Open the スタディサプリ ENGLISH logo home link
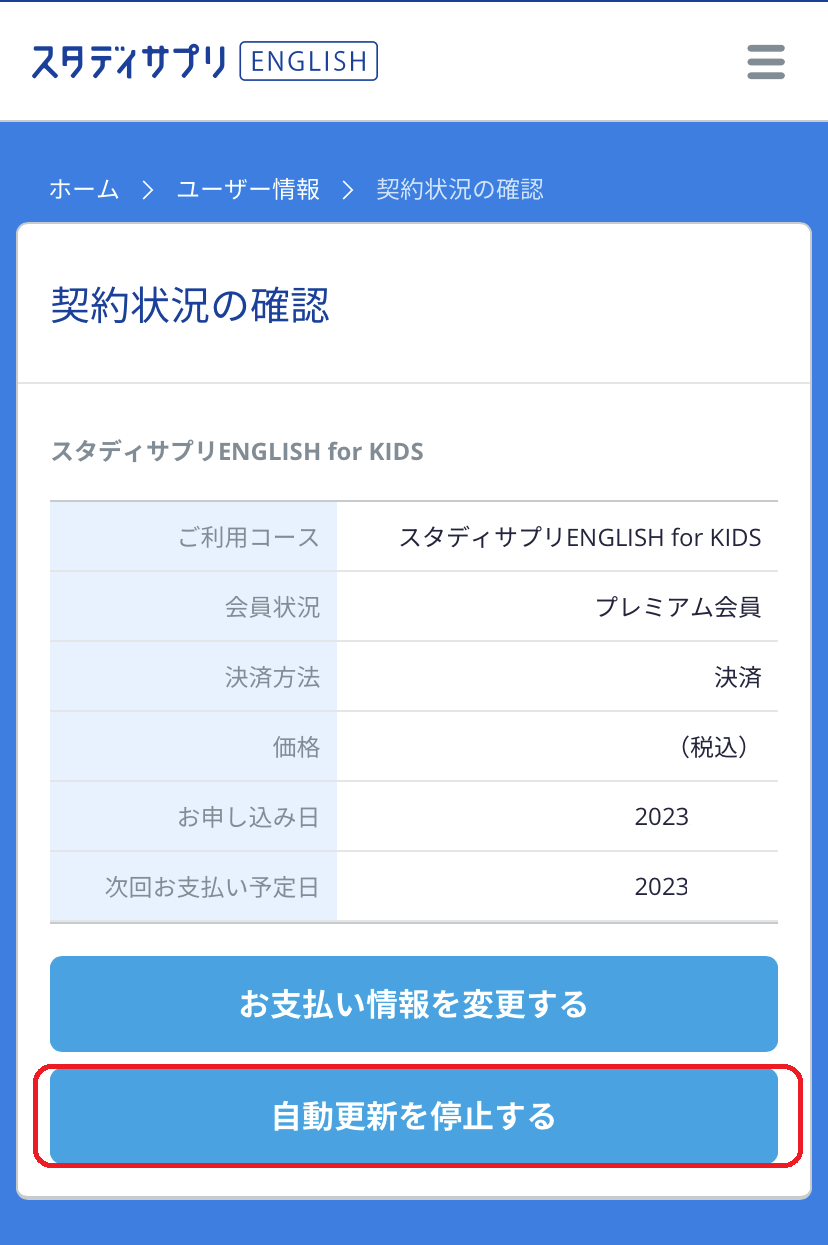 coord(204,61)
